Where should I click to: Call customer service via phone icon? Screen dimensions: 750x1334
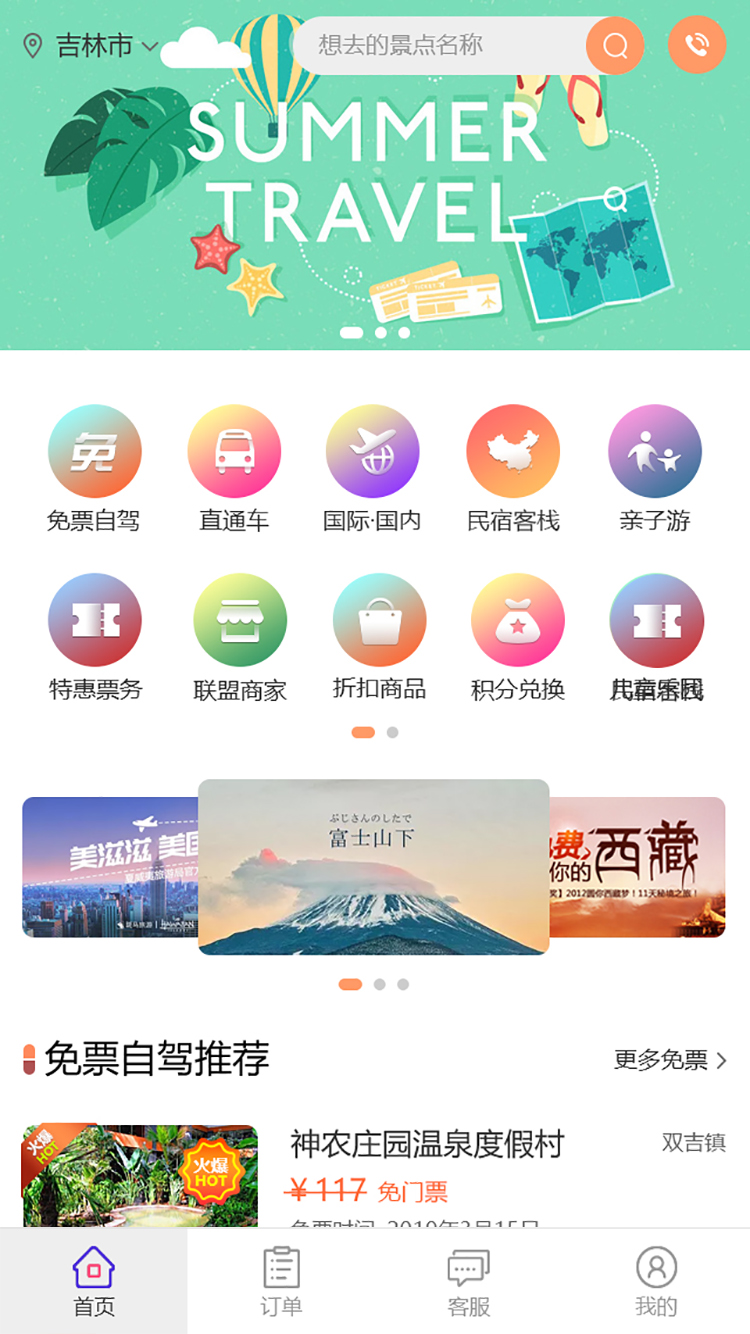(x=697, y=45)
